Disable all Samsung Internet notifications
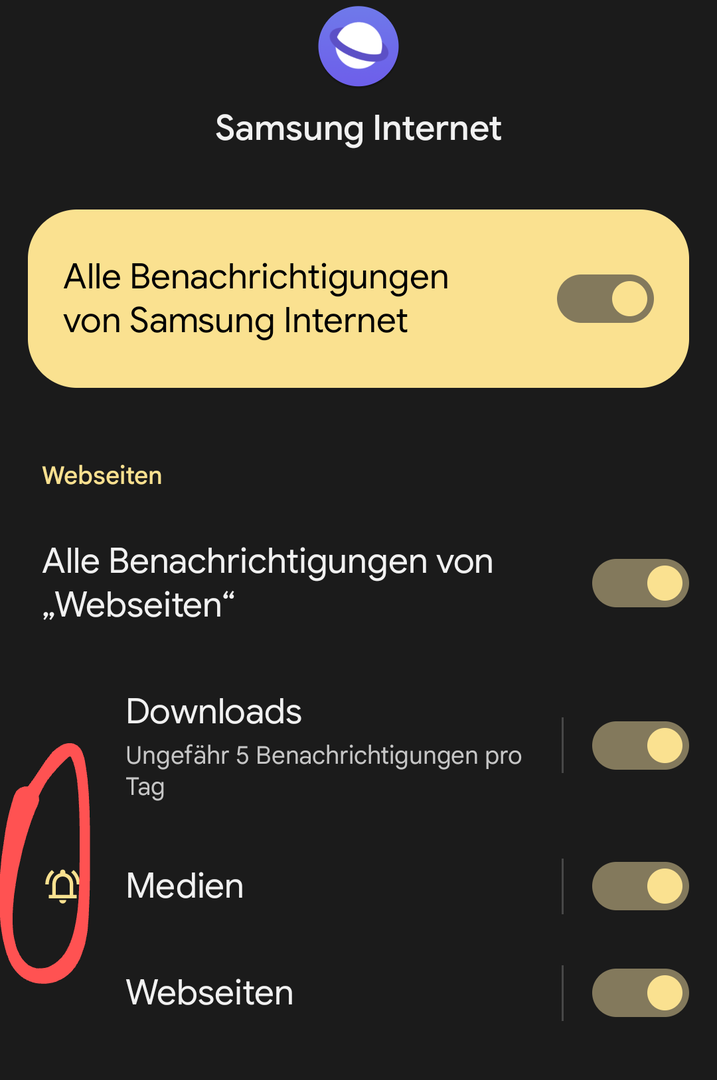Viewport: 717px width, 1080px height. [x=605, y=300]
